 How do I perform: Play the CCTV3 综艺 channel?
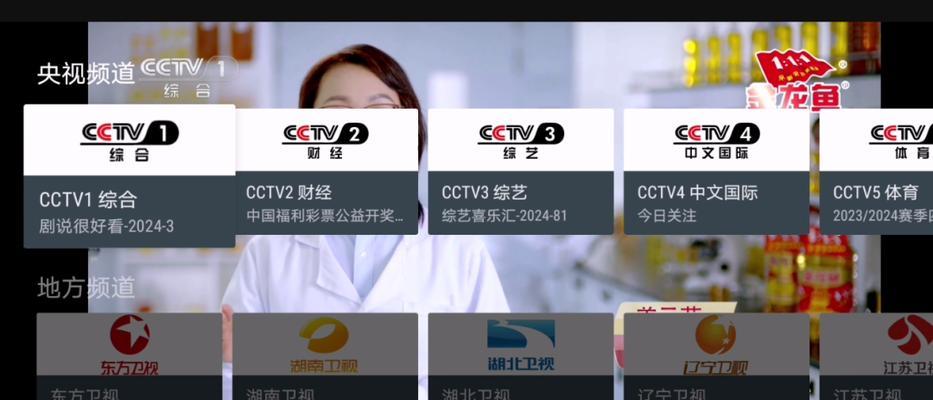pyautogui.click(x=520, y=172)
